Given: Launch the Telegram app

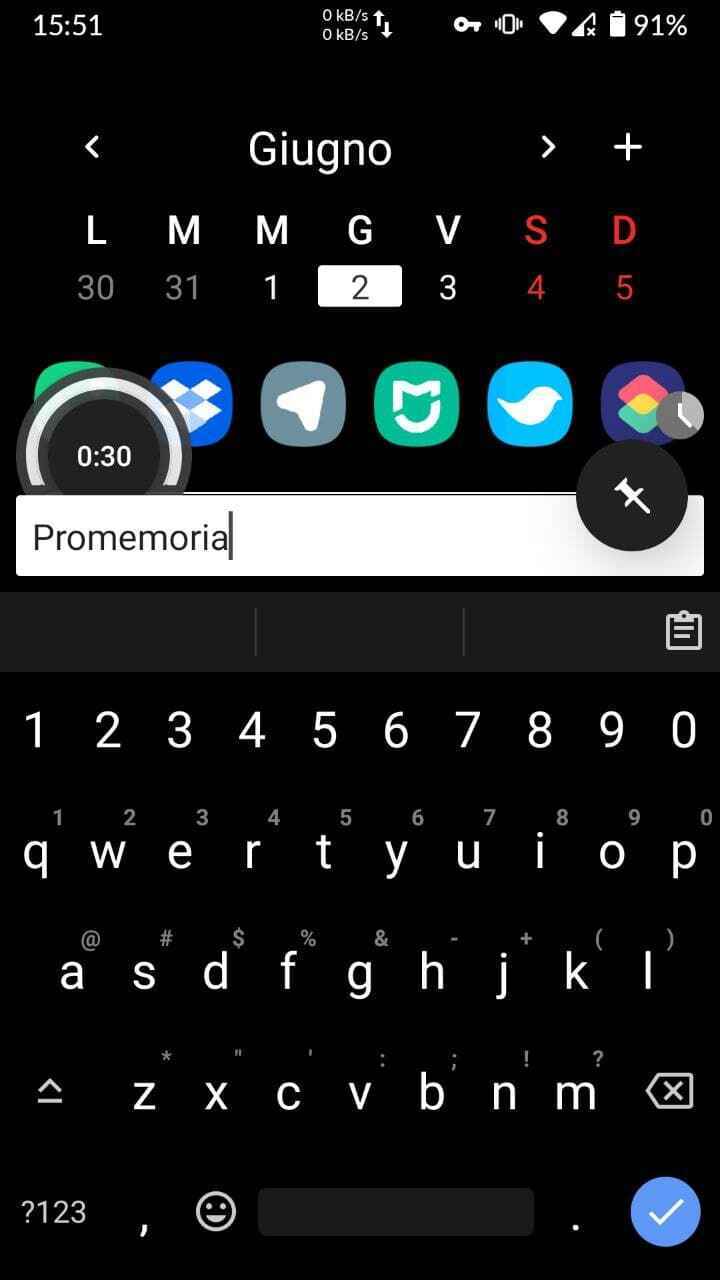Looking at the screenshot, I should click(303, 404).
